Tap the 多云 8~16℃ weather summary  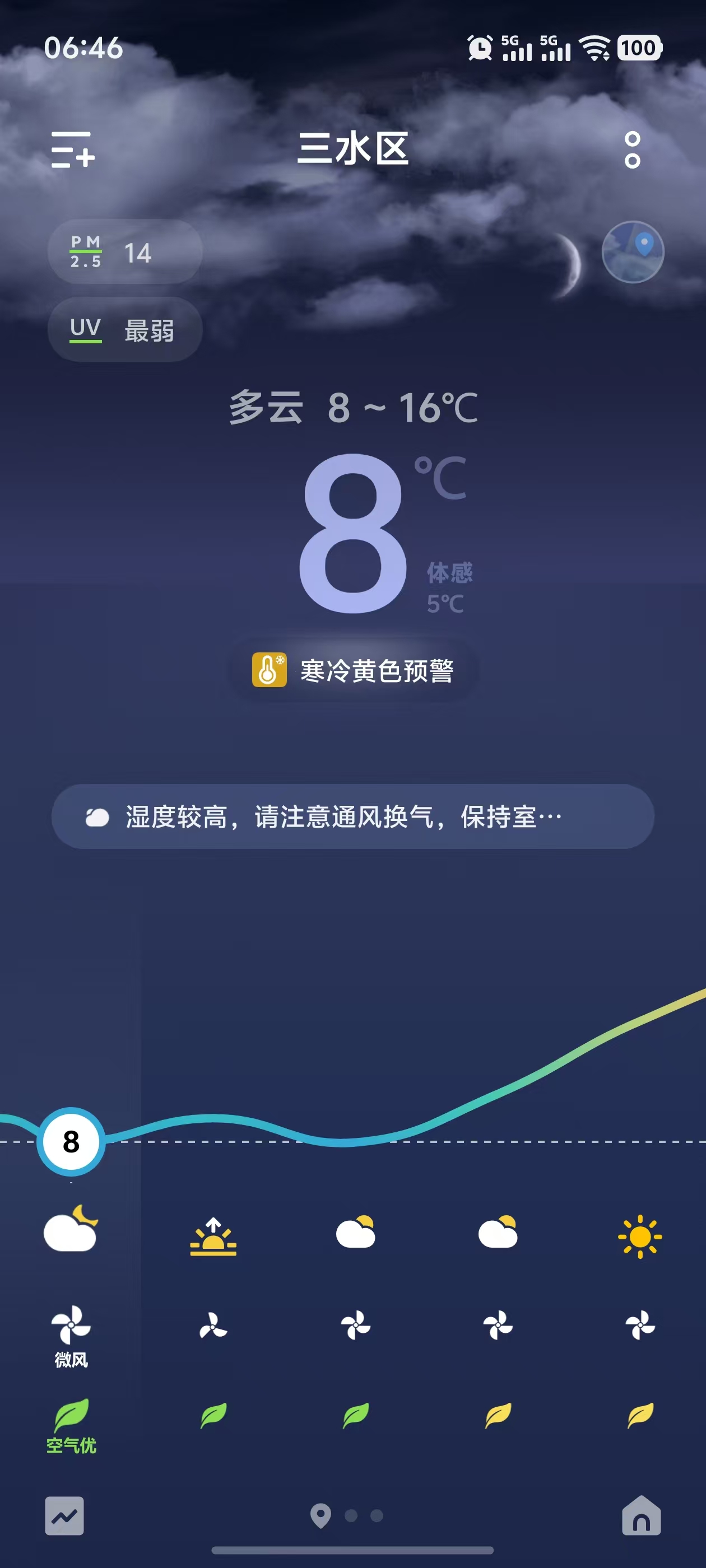pyautogui.click(x=354, y=407)
